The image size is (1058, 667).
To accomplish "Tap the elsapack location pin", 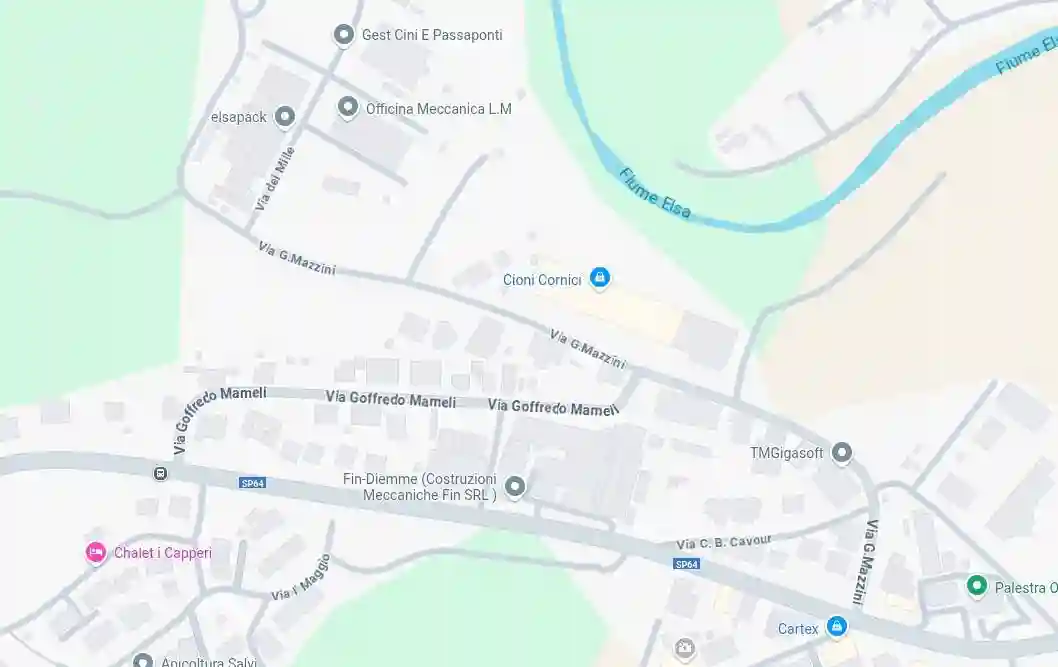I will pyautogui.click(x=285, y=117).
